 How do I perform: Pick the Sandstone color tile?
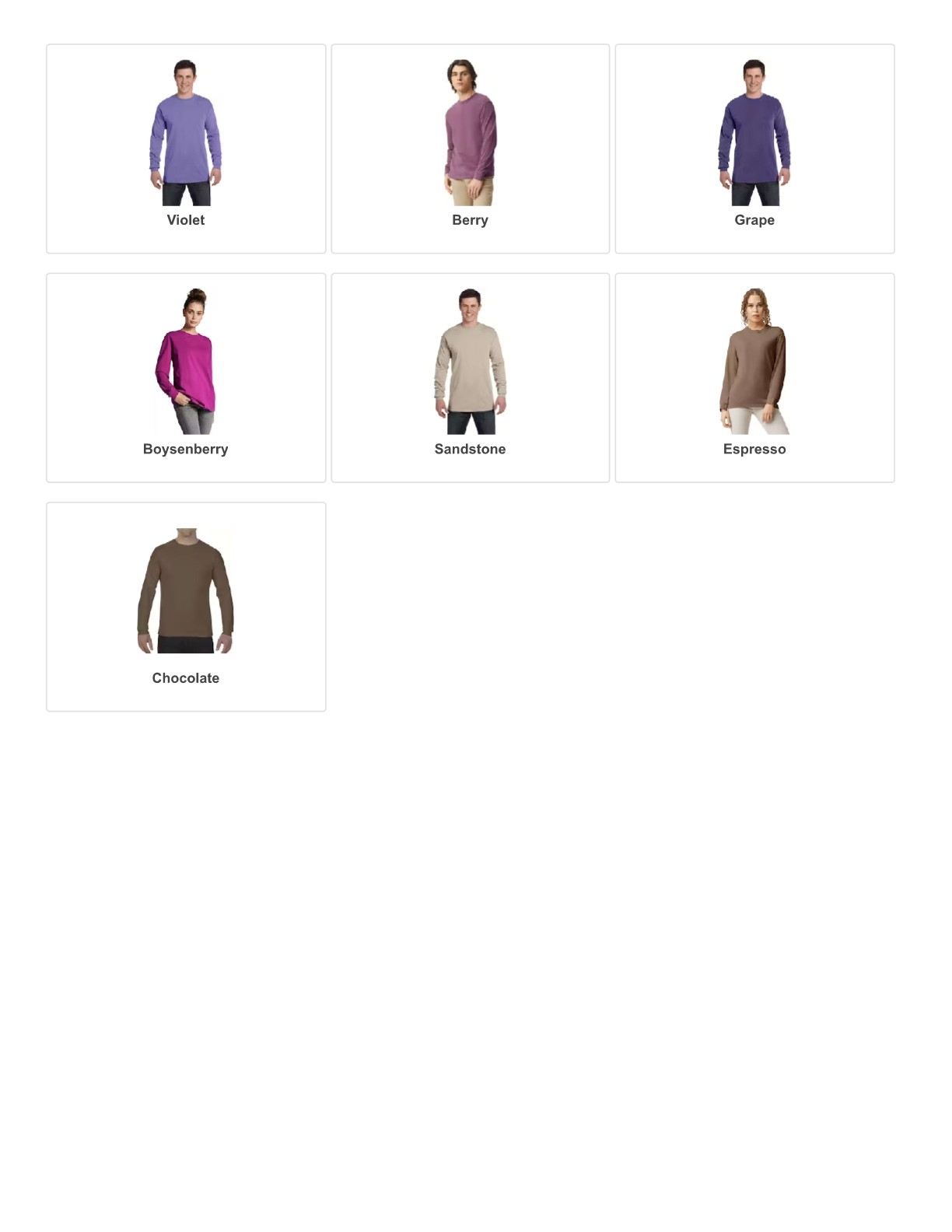470,377
